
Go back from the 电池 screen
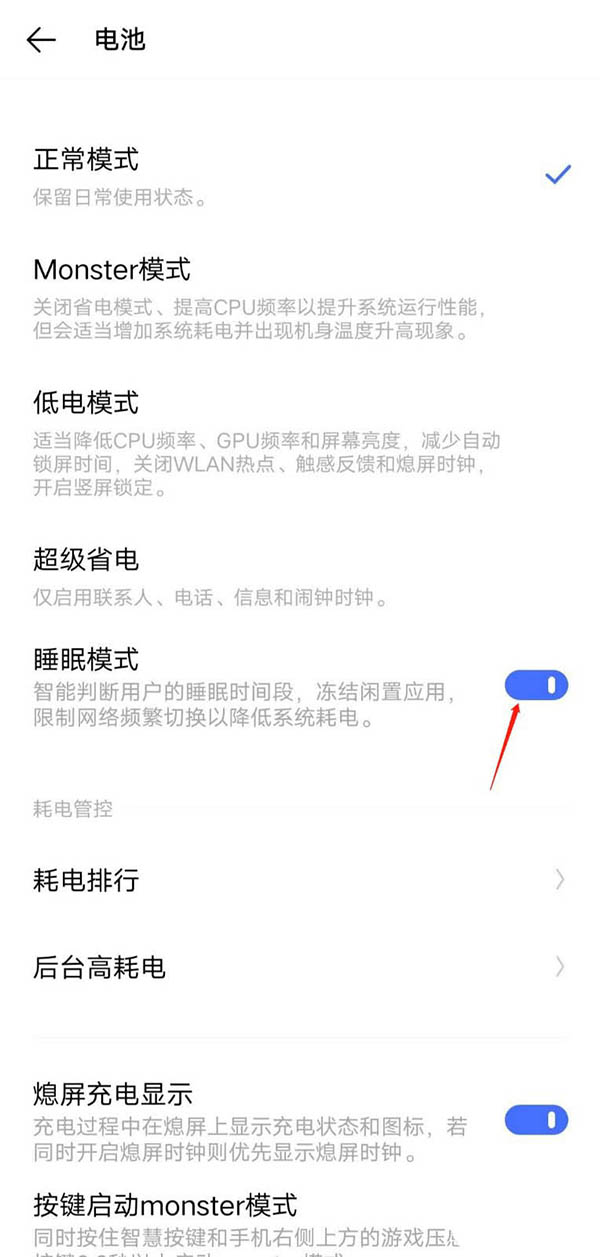coord(41,40)
